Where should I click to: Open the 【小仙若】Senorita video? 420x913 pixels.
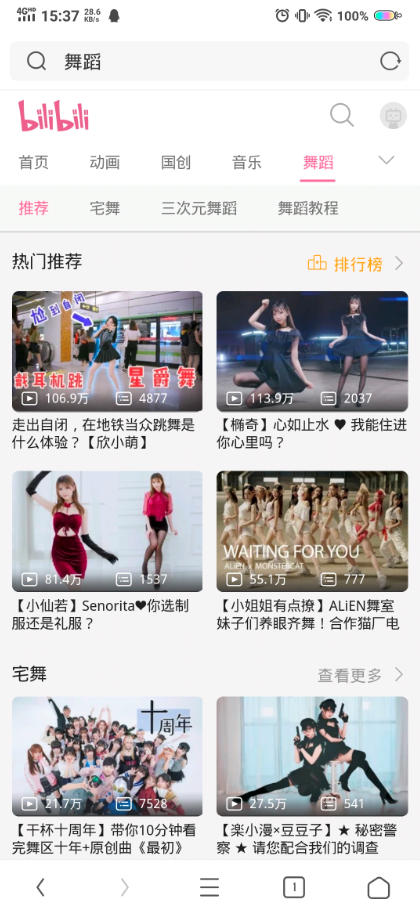[107, 551]
